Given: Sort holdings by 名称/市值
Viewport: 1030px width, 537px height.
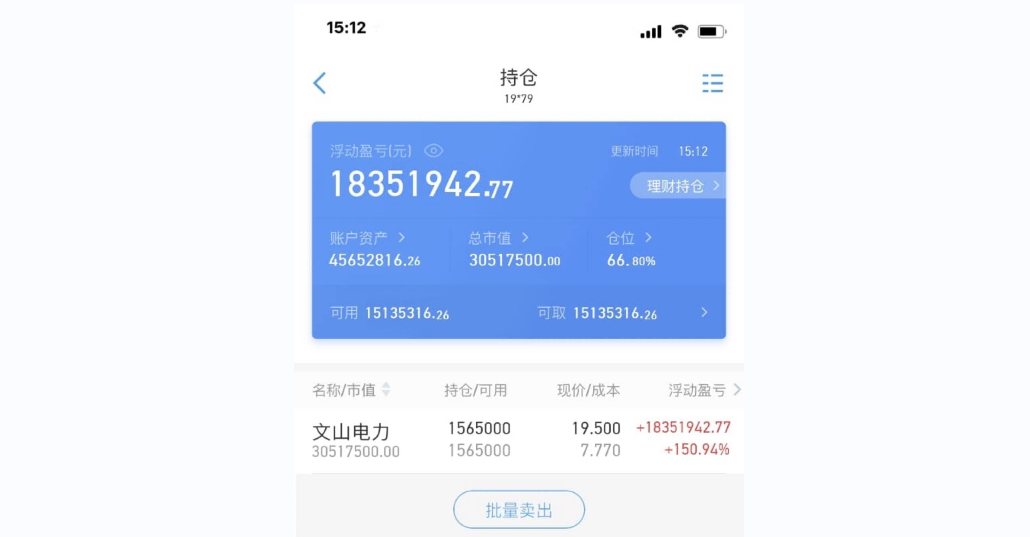Looking at the screenshot, I should [351, 390].
